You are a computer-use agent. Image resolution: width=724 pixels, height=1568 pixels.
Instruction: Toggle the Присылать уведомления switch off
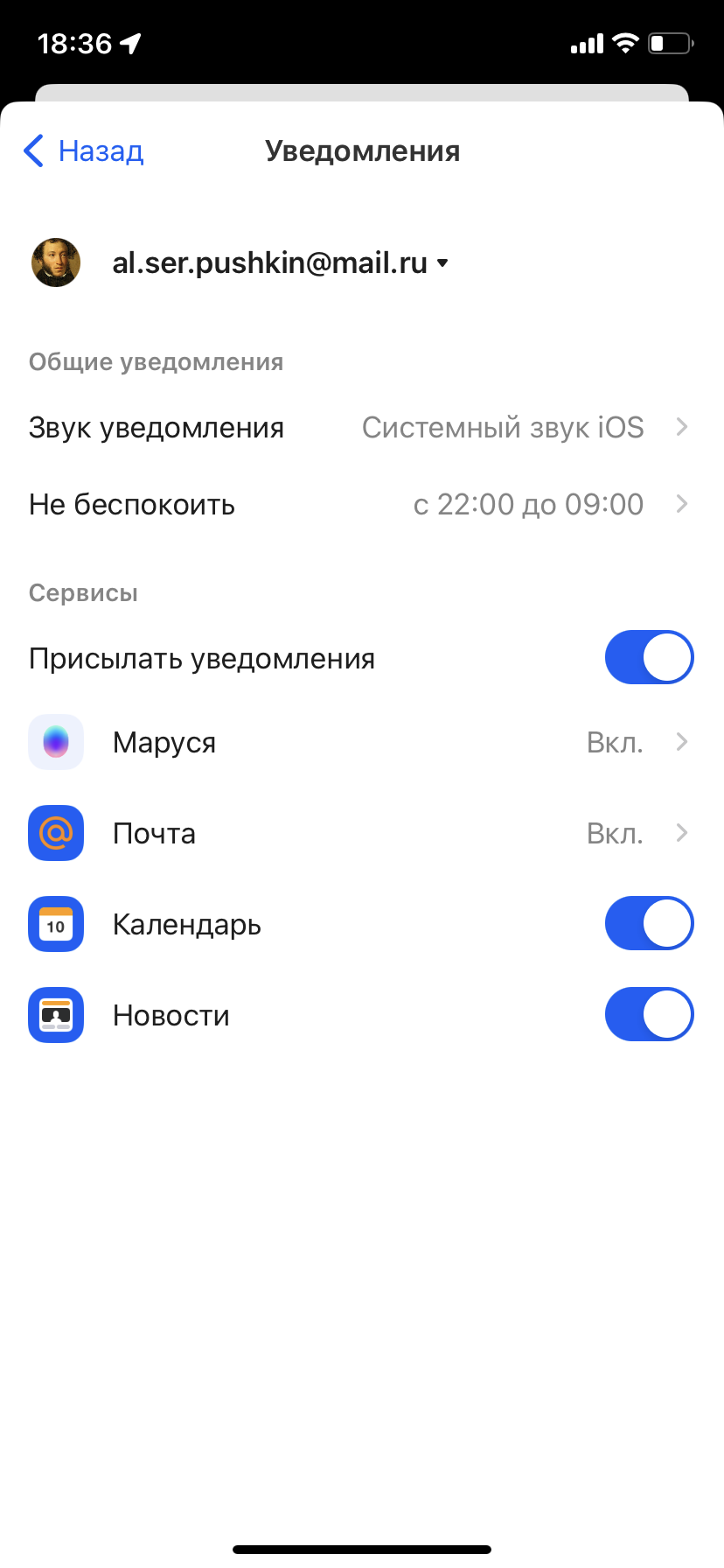coord(649,657)
